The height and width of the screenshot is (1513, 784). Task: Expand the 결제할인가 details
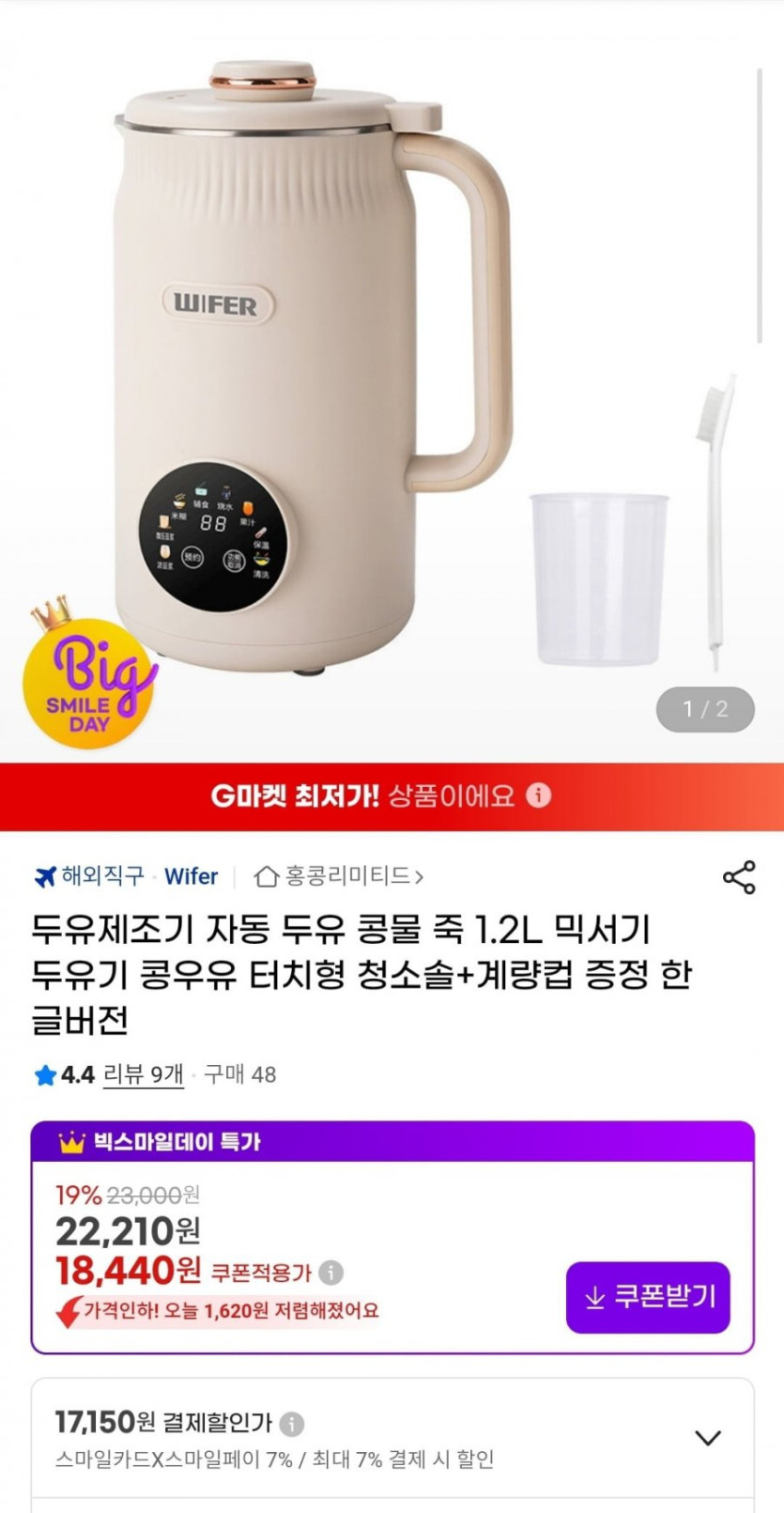707,1438
